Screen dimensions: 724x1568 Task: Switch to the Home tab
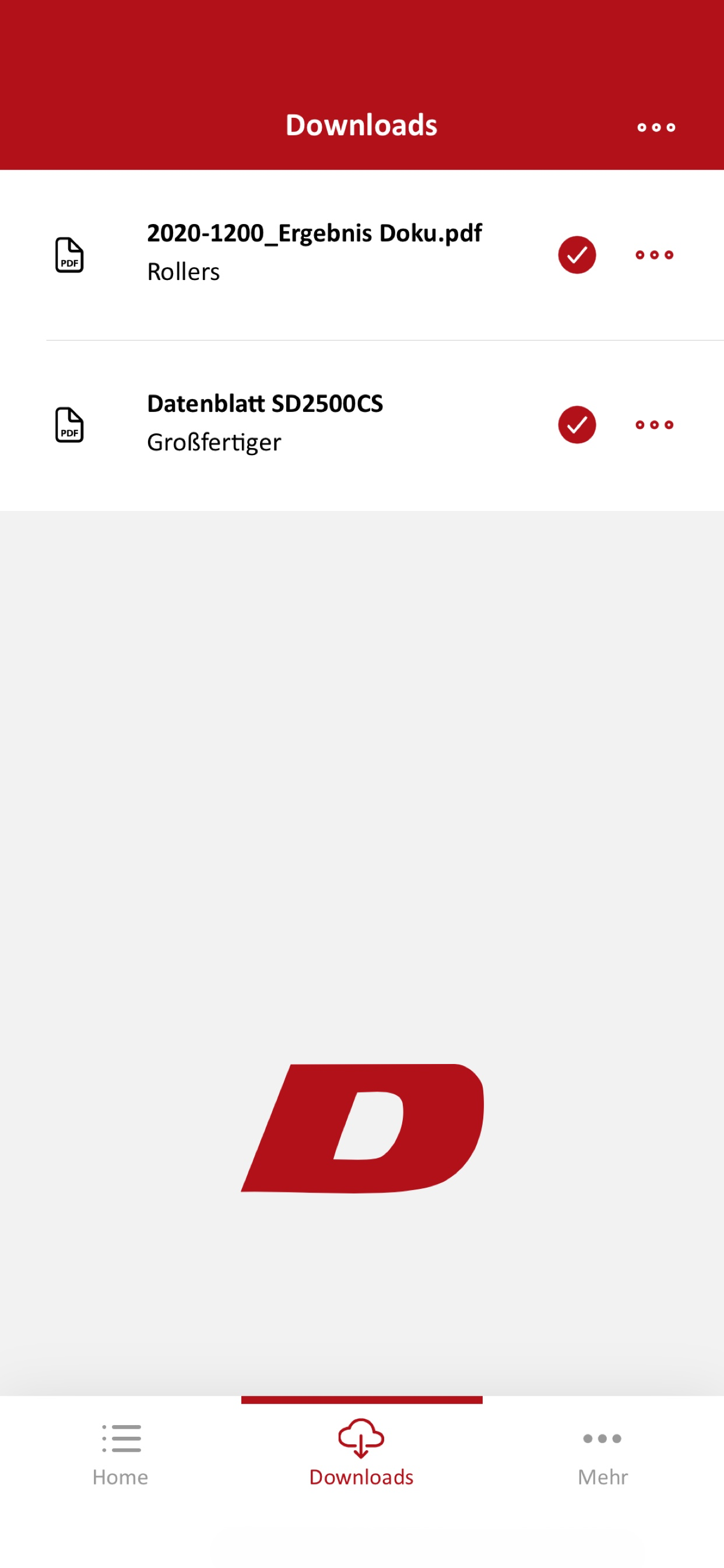(x=121, y=1456)
